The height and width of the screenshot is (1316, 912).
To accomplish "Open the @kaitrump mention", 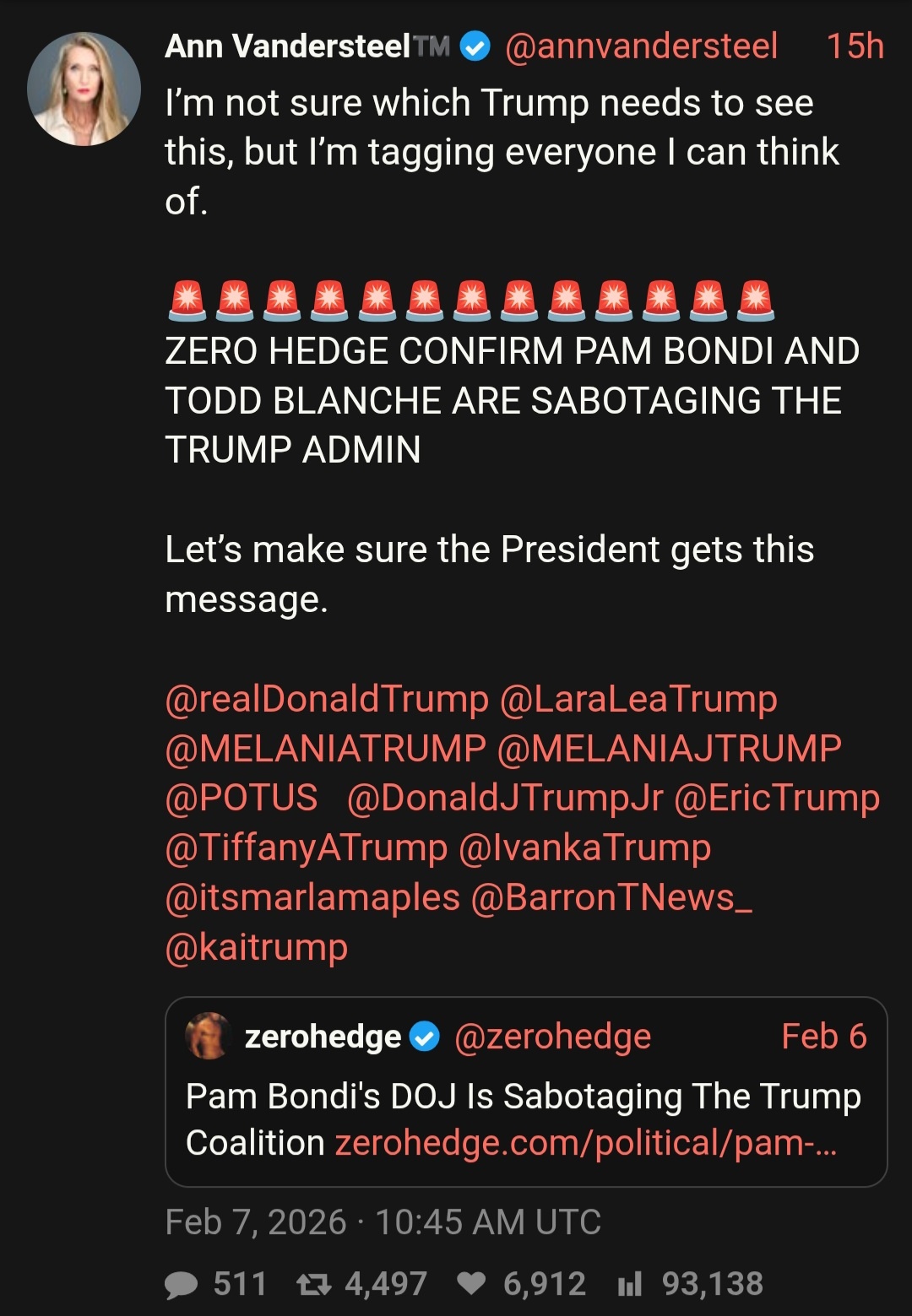I will 256,947.
